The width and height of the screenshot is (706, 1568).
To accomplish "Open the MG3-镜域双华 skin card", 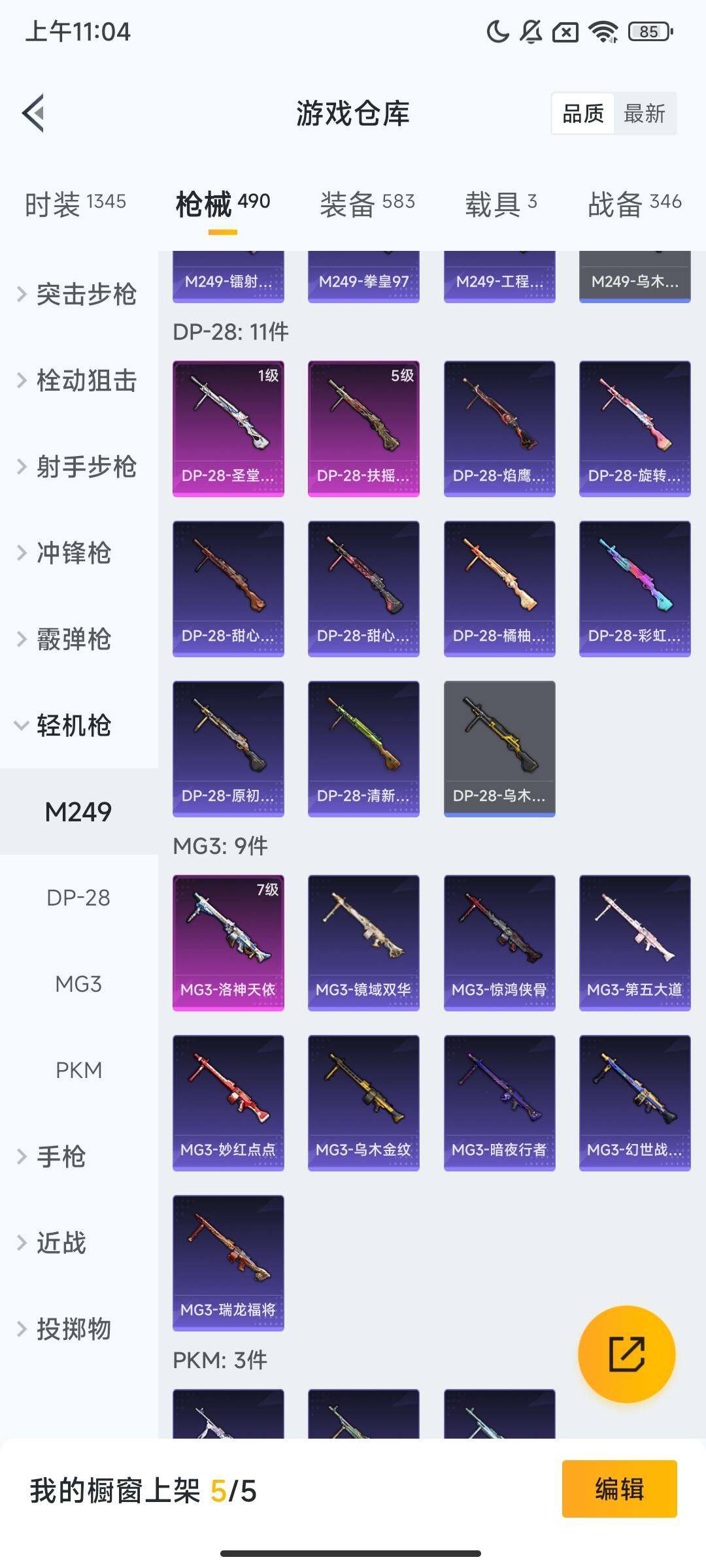I will pyautogui.click(x=363, y=943).
